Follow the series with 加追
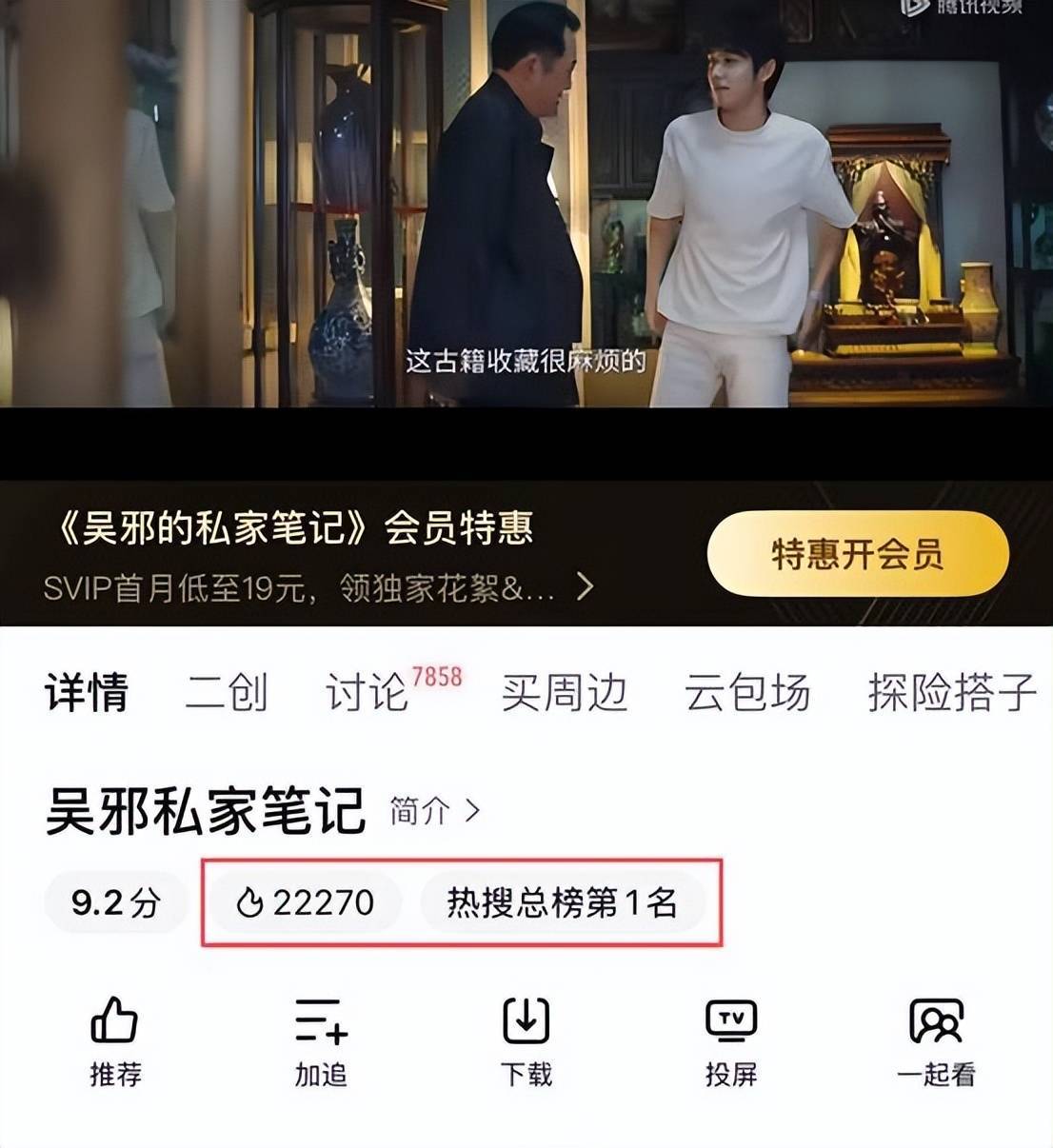This screenshot has width=1053, height=1148. coord(321,1040)
